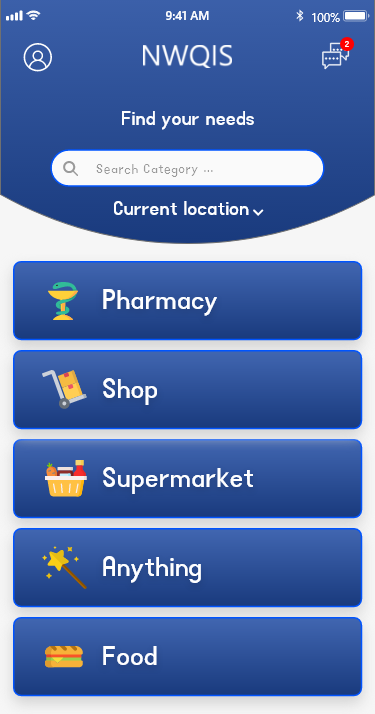Open the user profile icon
The height and width of the screenshot is (714, 375).
[x=38, y=57]
